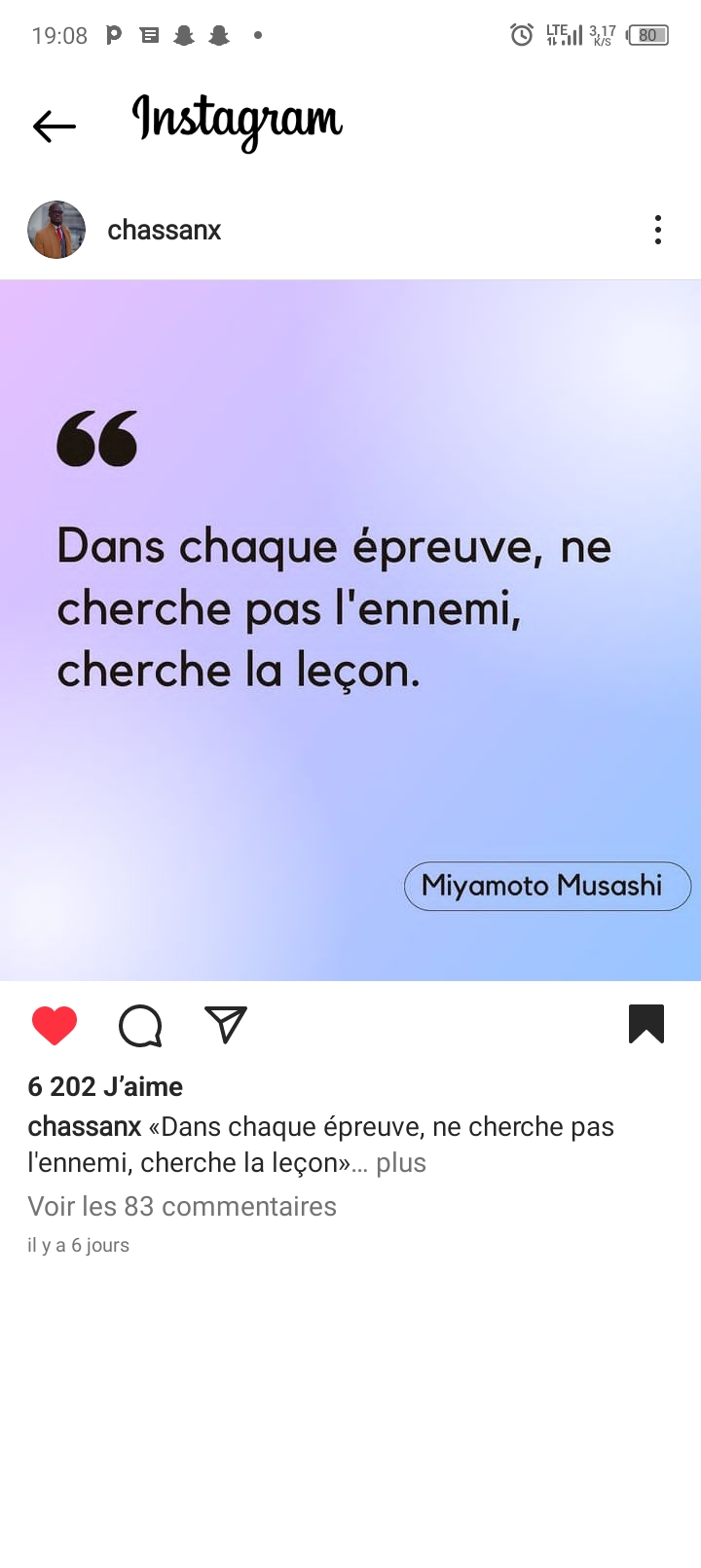
Task: Open chassanx's profile picture
Action: pos(56,231)
